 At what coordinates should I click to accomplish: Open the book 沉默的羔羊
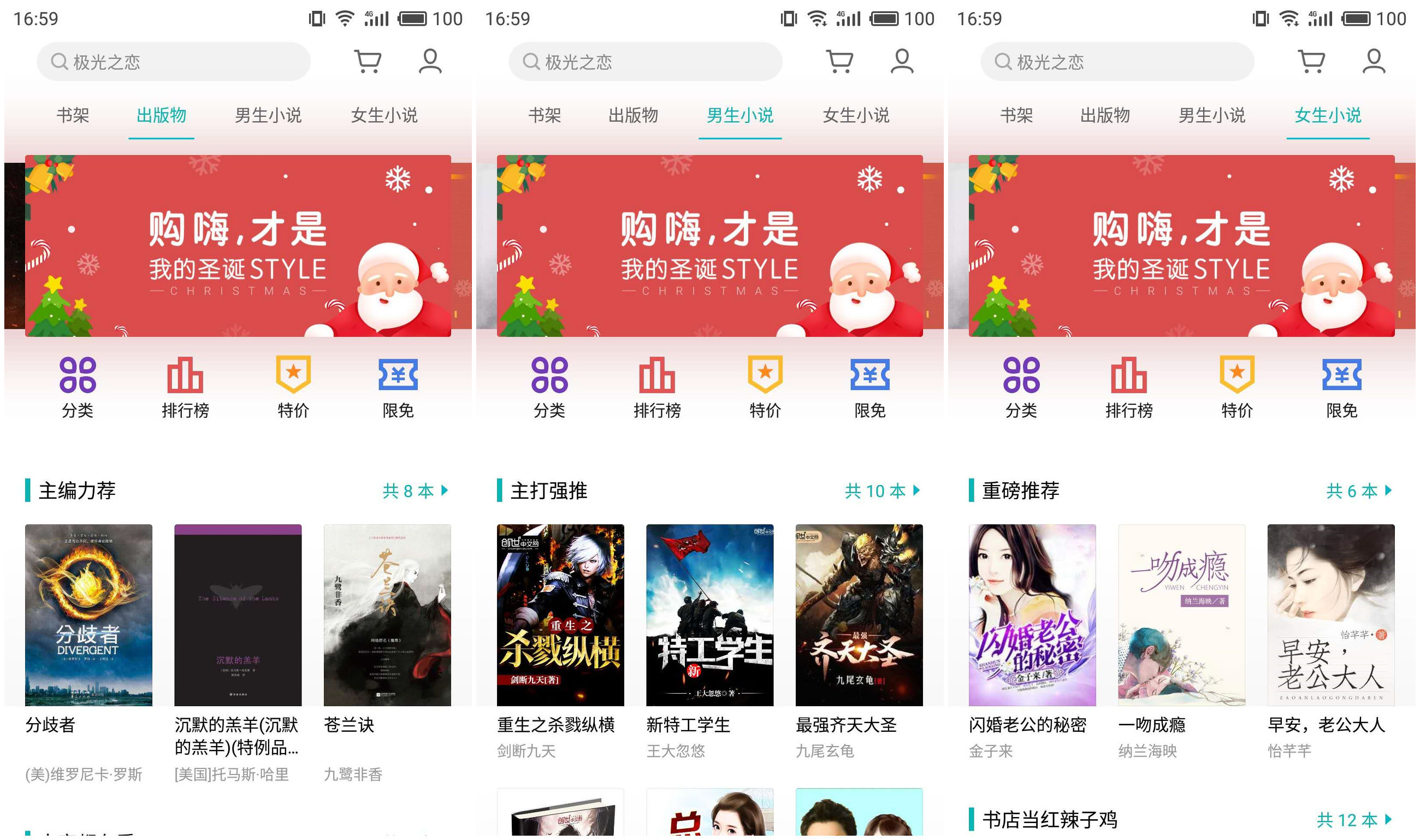[x=238, y=616]
